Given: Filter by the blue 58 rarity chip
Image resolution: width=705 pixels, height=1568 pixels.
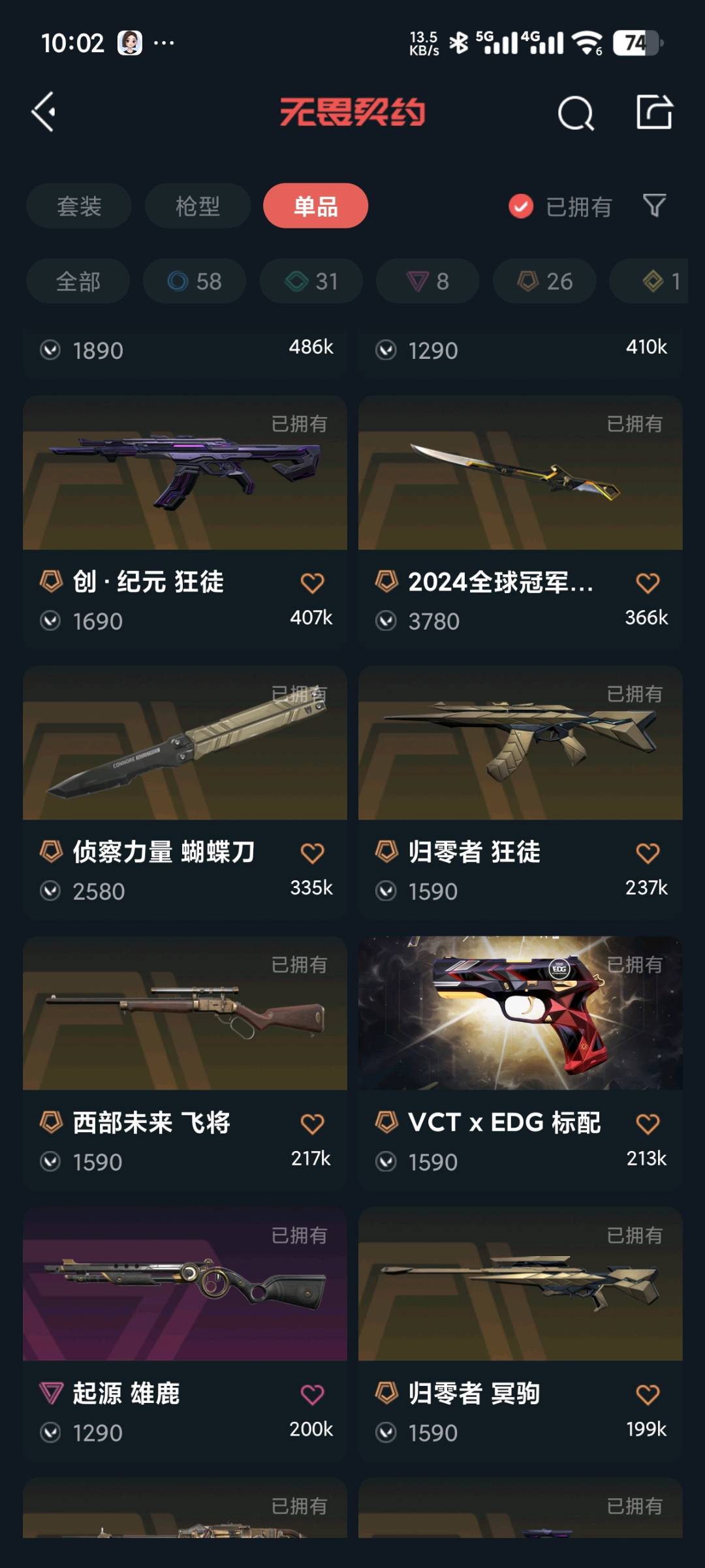Looking at the screenshot, I should (195, 281).
